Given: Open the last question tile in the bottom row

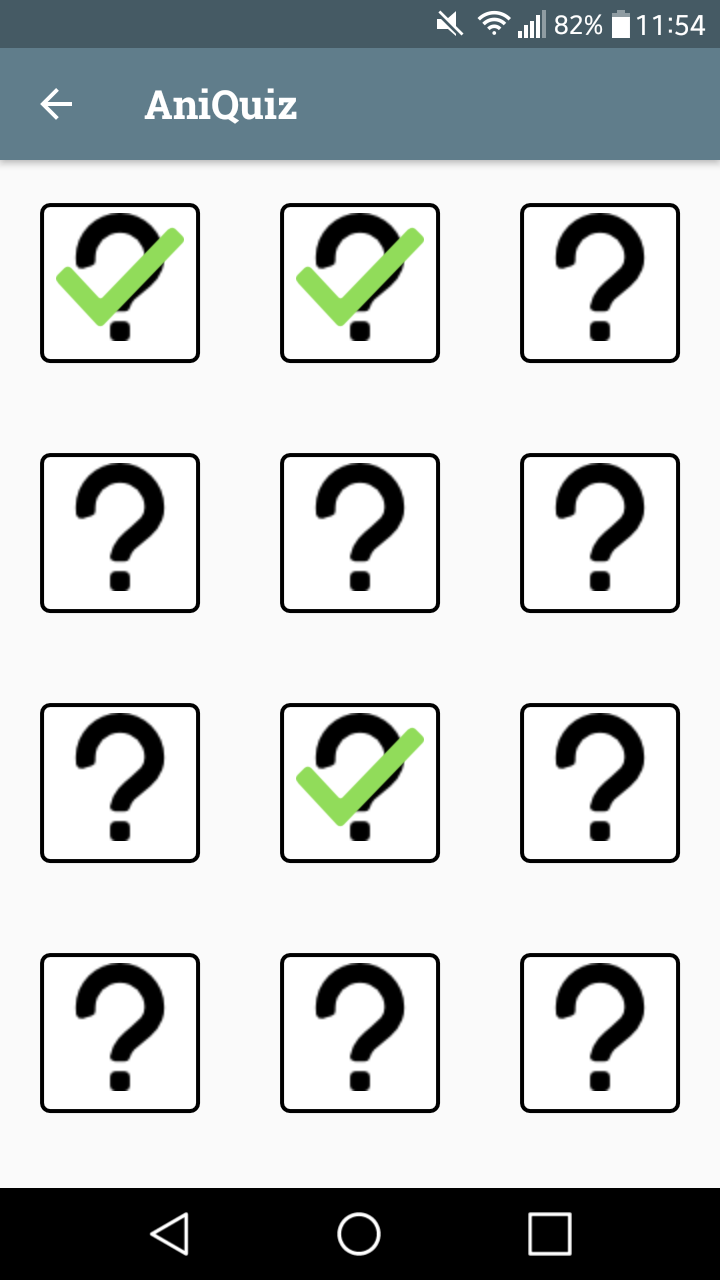Looking at the screenshot, I should [x=600, y=1033].
